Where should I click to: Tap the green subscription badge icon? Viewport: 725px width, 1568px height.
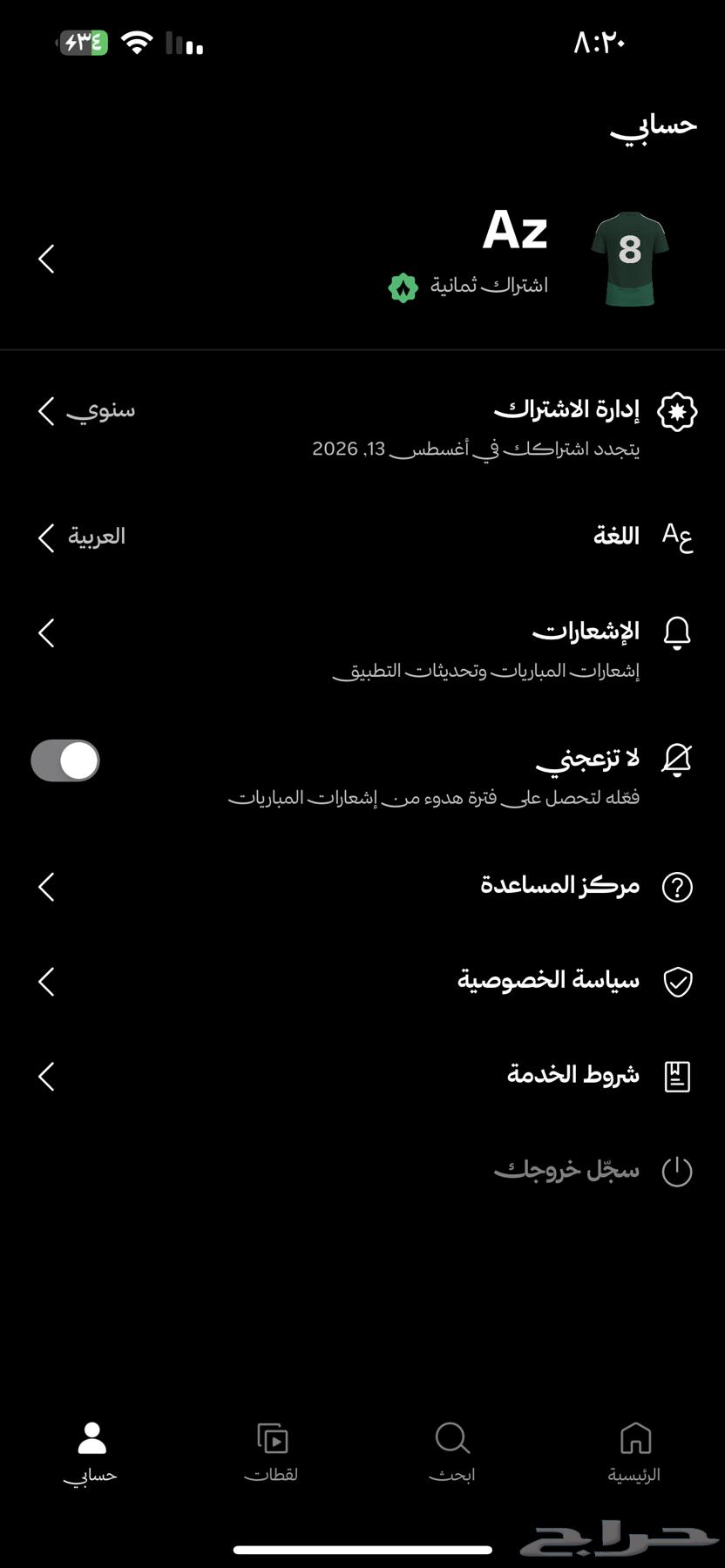tap(402, 287)
